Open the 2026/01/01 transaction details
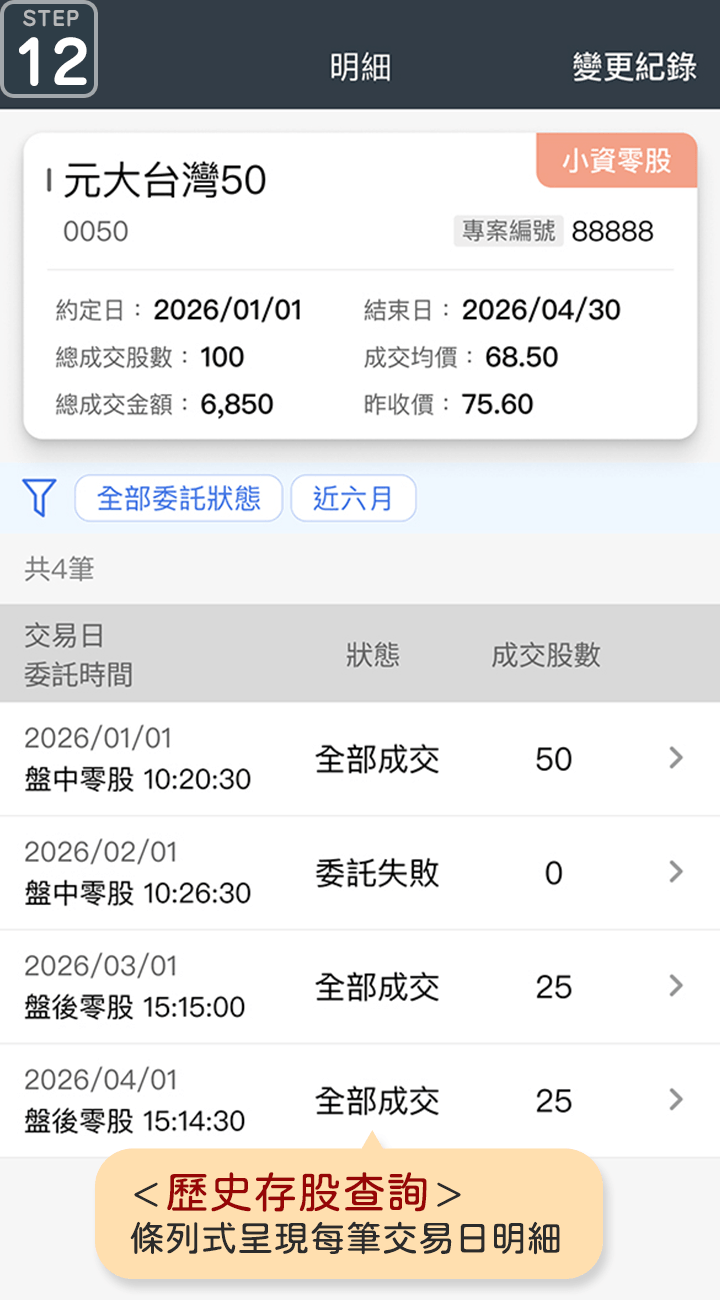The image size is (720, 1300). coord(360,759)
